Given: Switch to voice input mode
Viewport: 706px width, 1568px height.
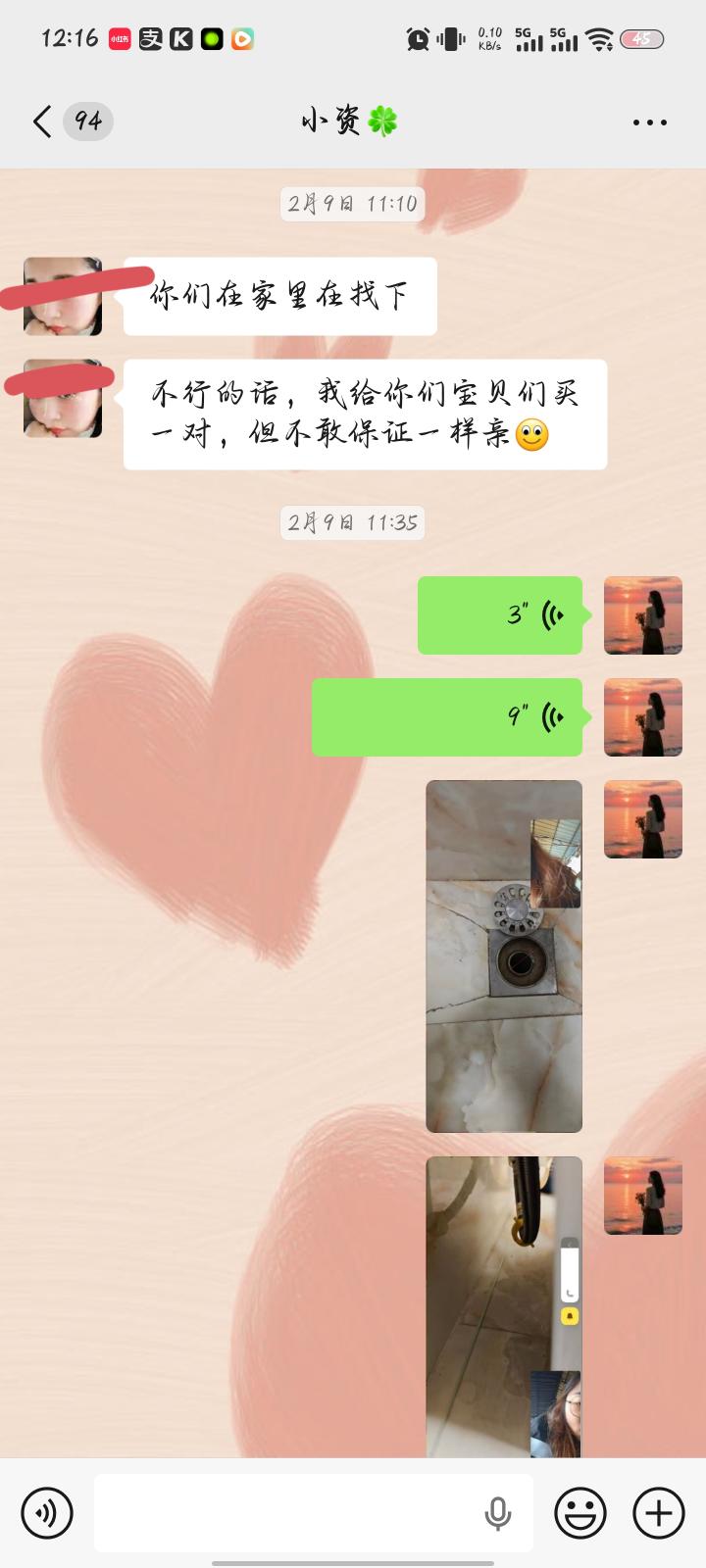Looking at the screenshot, I should 46,1513.
